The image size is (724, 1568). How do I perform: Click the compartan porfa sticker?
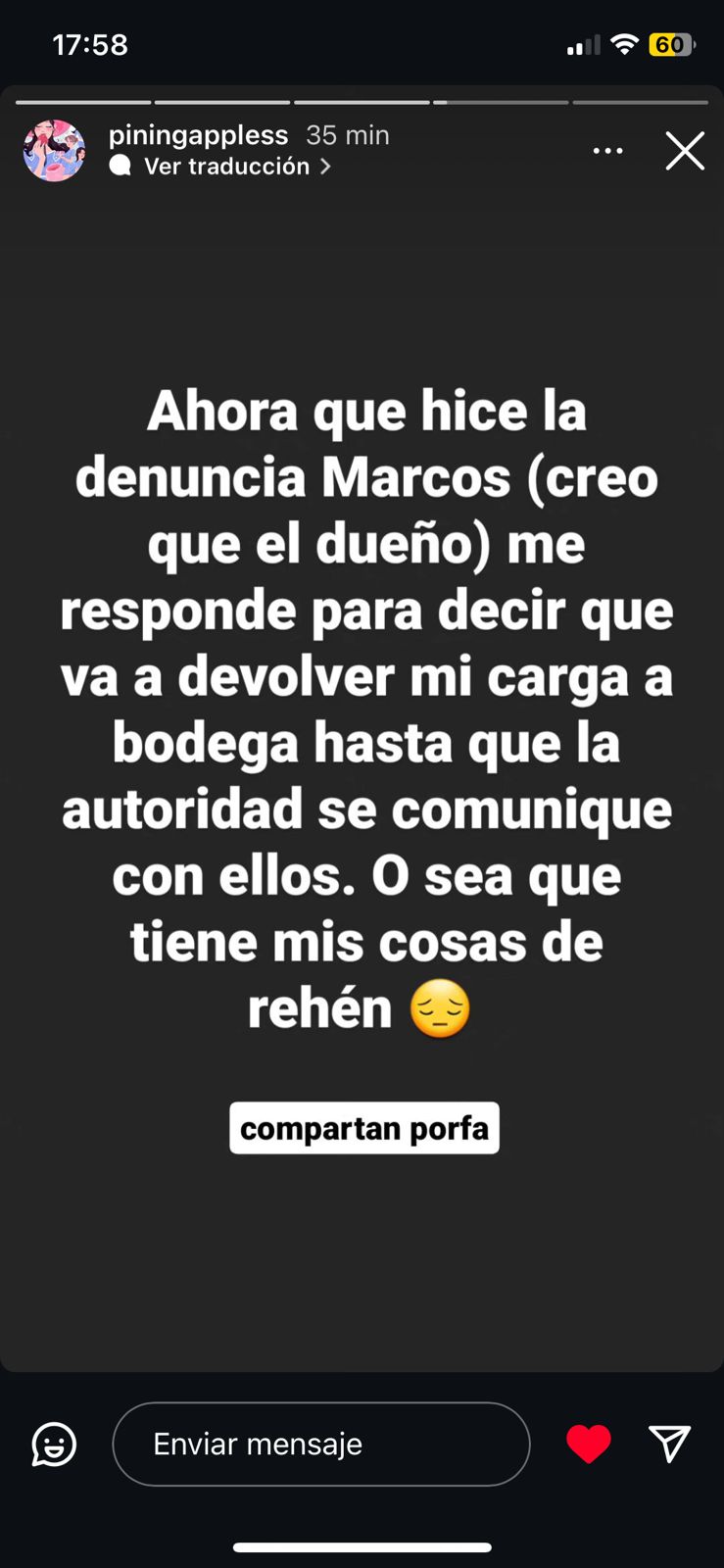[363, 1127]
